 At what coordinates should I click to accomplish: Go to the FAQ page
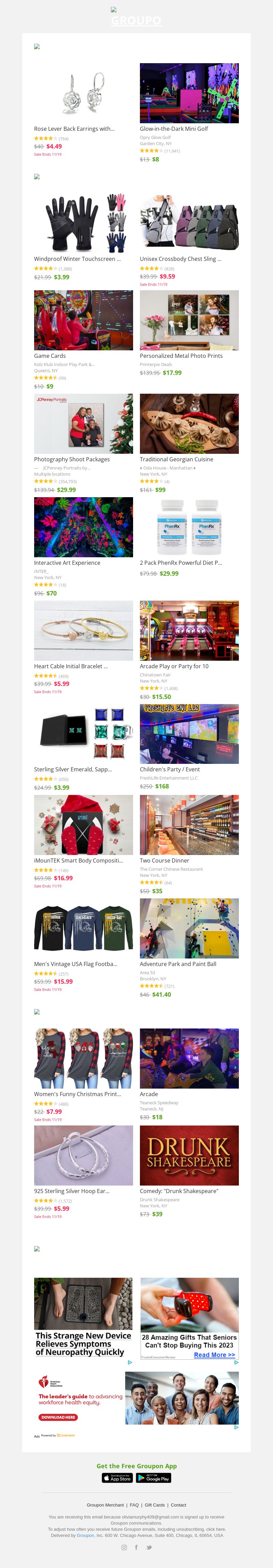coord(134,1505)
